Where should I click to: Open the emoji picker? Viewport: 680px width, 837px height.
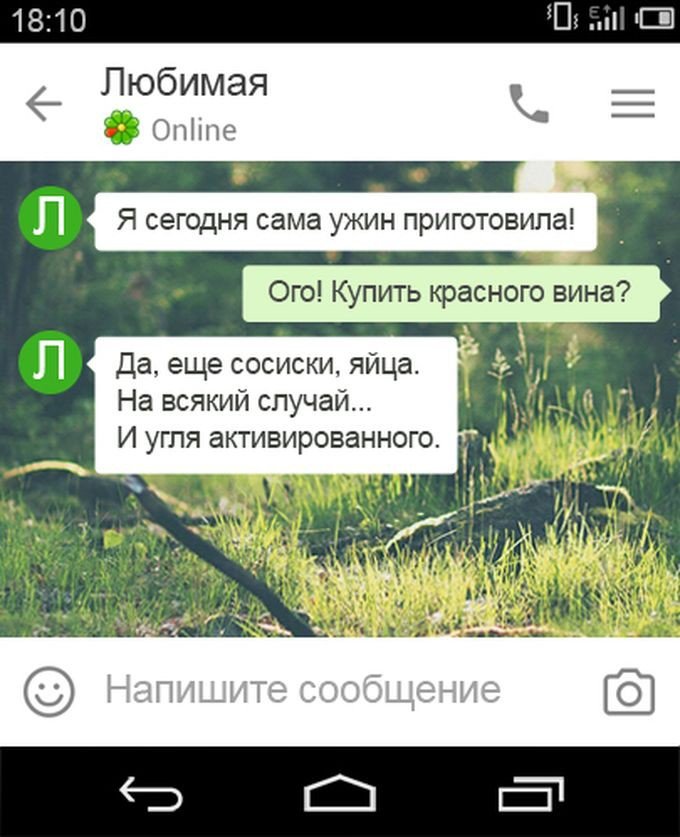coord(49,691)
